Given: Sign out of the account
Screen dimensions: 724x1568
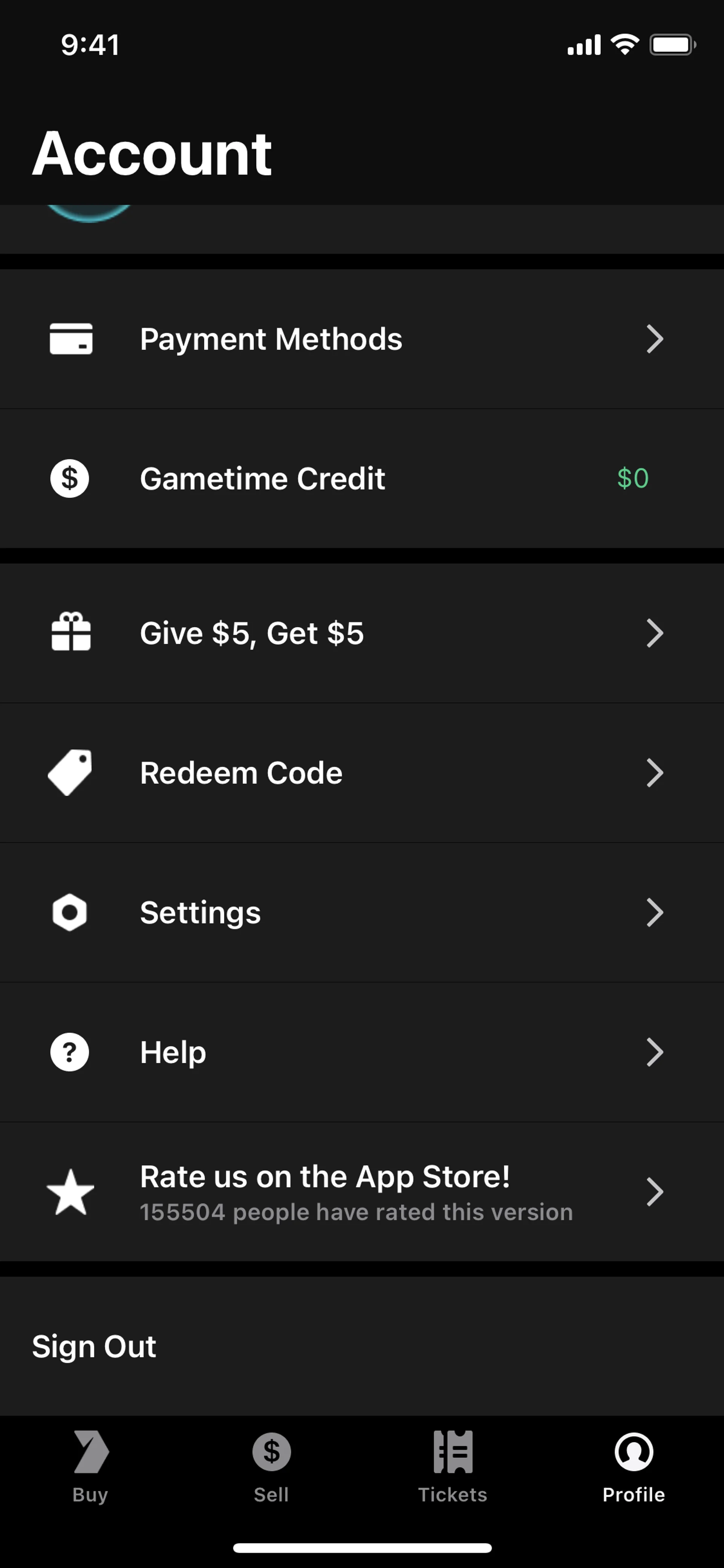Looking at the screenshot, I should [94, 1346].
